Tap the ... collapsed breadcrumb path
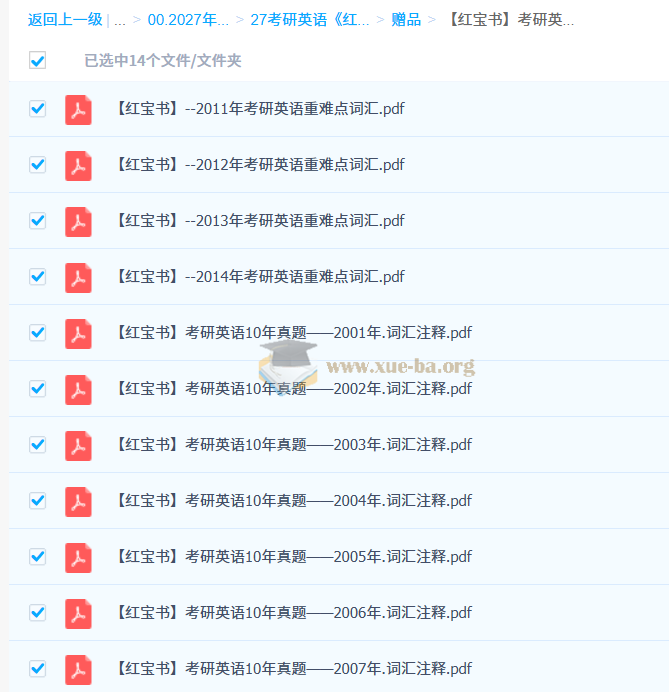The width and height of the screenshot is (669, 692). pyautogui.click(x=120, y=19)
